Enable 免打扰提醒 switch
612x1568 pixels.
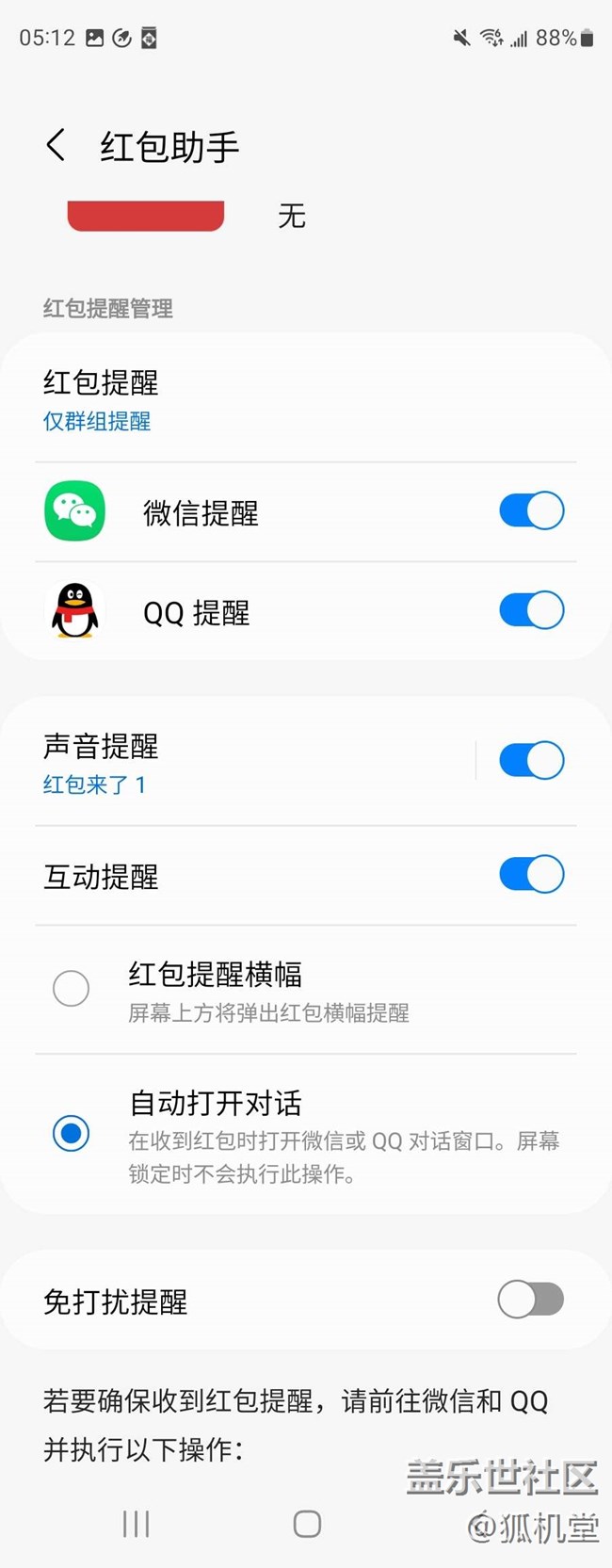531,1301
